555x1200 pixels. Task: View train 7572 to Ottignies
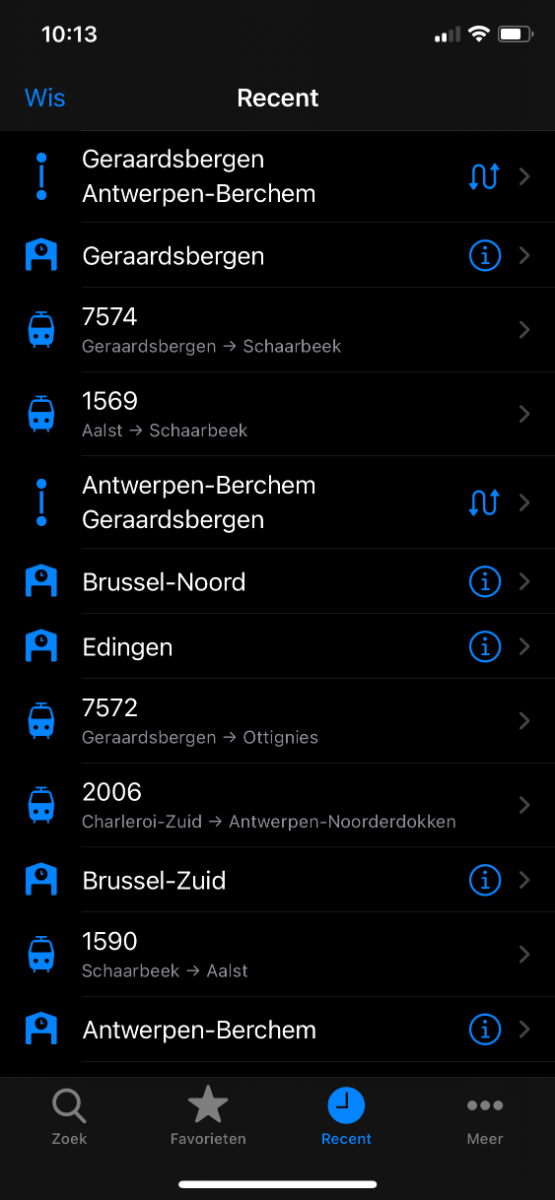pyautogui.click(x=277, y=721)
